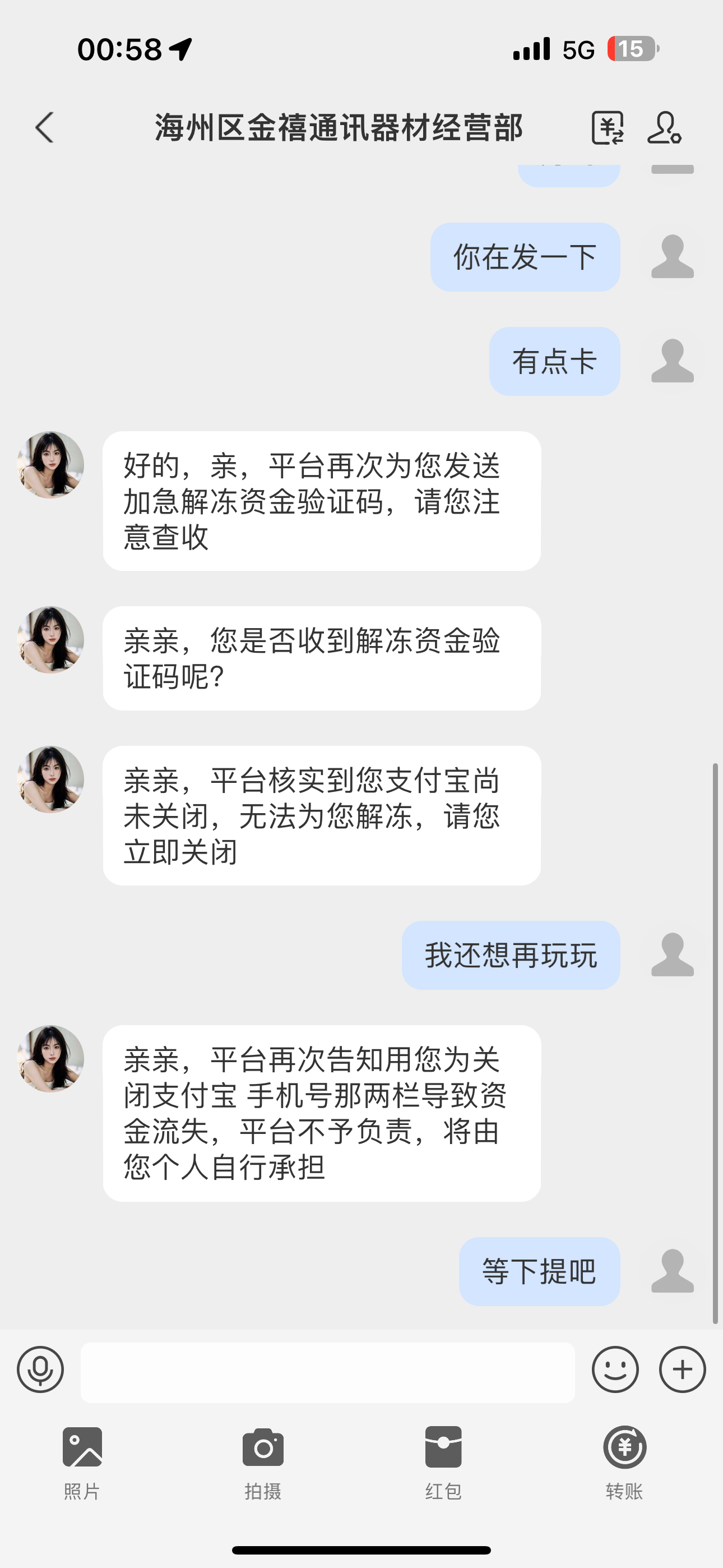Screen dimensions: 723x1568
Task: View the sender's avatar next to 亲亲，您是否收到
Action: coord(50,640)
